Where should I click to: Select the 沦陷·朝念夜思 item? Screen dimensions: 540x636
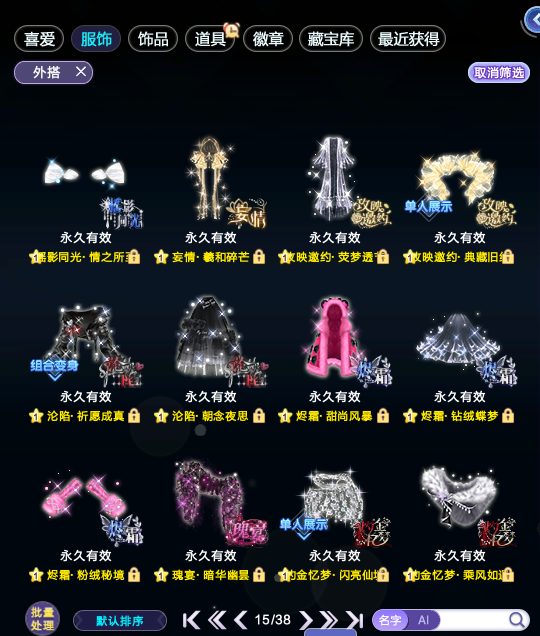pos(211,359)
